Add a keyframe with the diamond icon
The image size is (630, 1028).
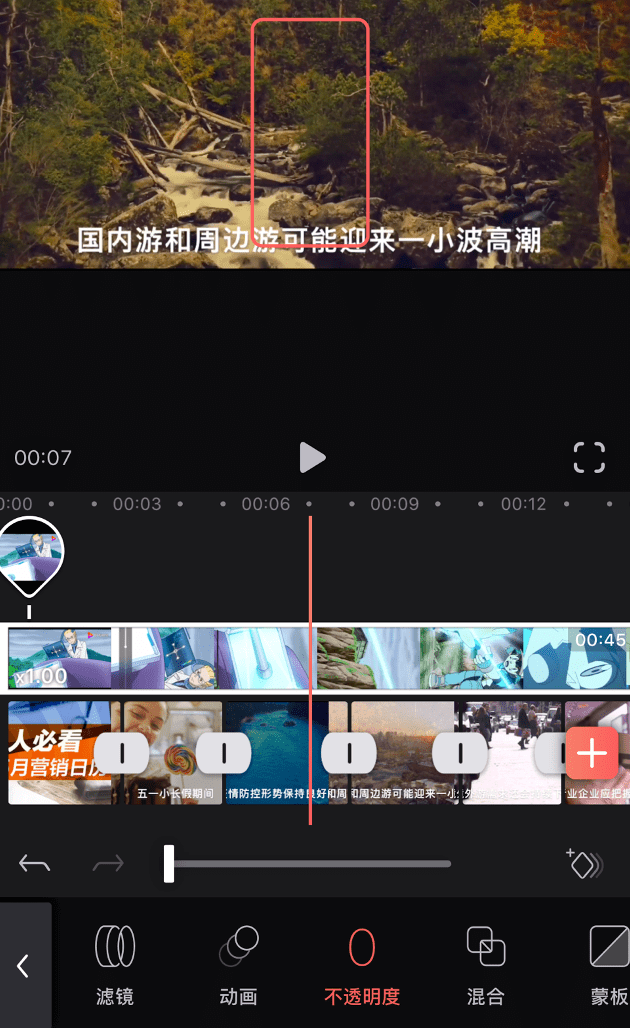[x=585, y=864]
